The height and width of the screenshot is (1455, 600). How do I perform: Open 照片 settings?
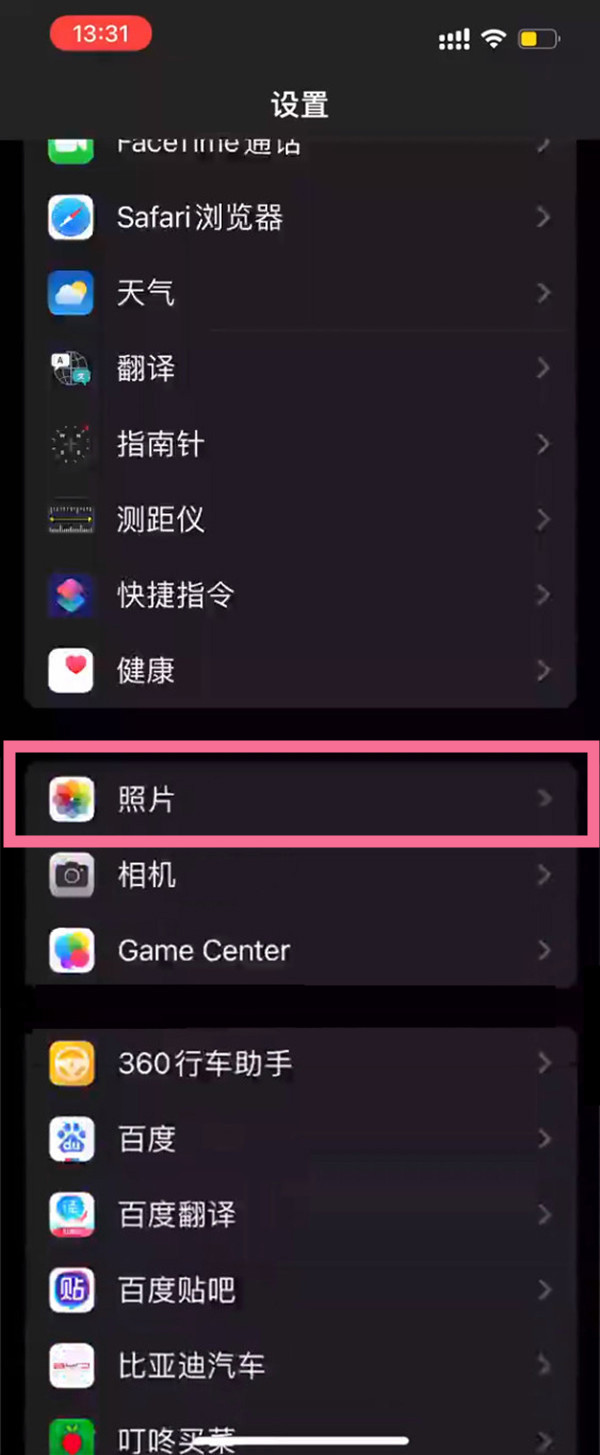click(x=300, y=799)
